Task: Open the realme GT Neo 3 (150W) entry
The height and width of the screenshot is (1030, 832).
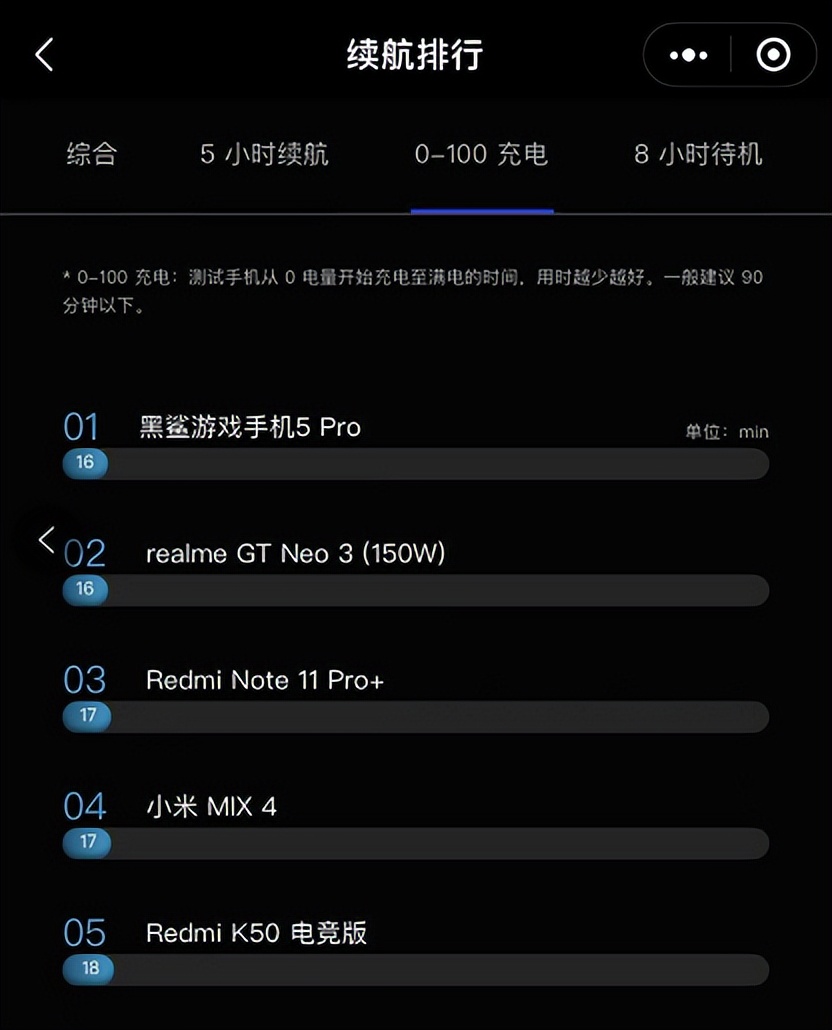Action: click(x=297, y=553)
